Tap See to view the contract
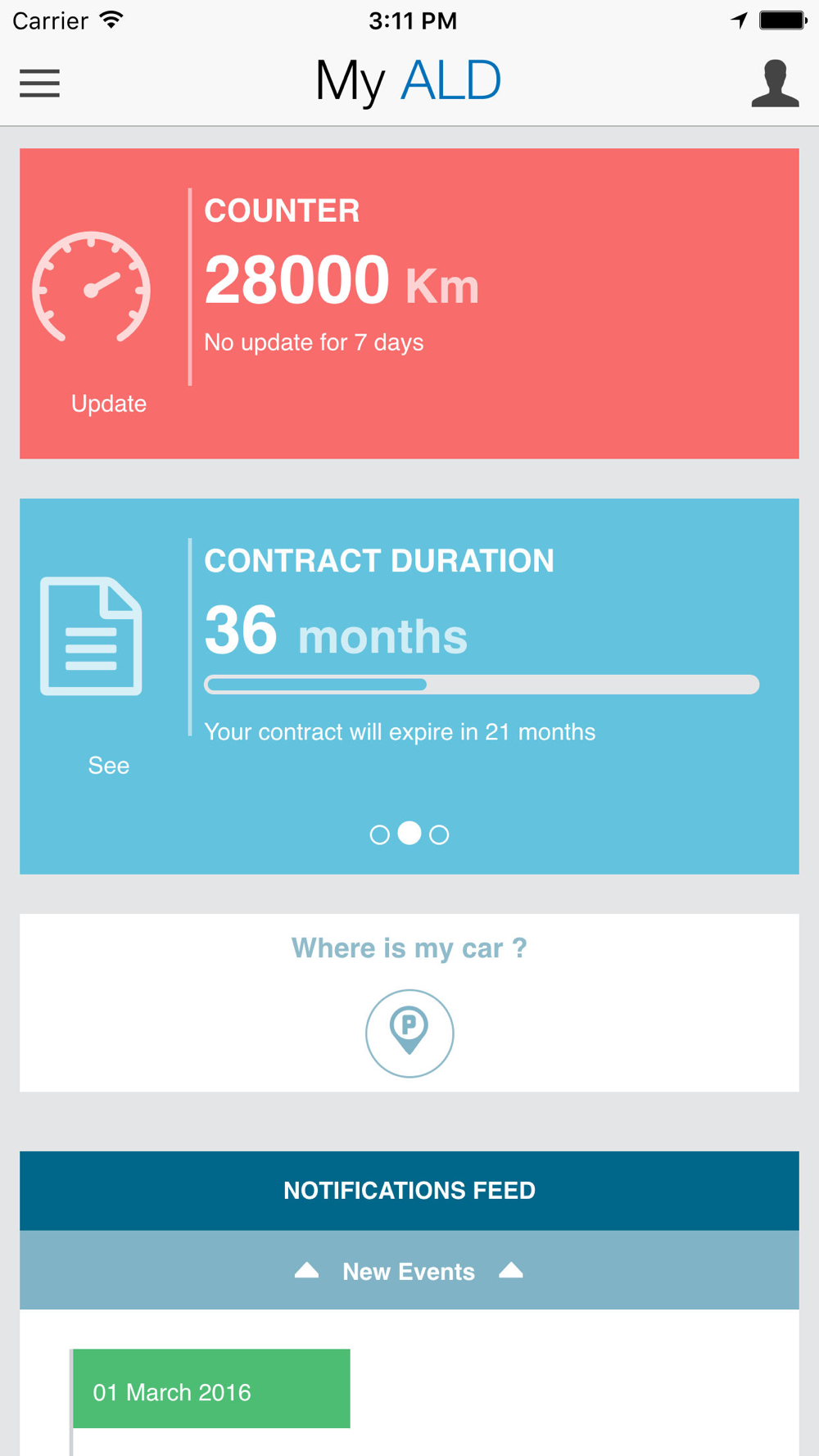Image resolution: width=819 pixels, height=1456 pixels. point(108,765)
